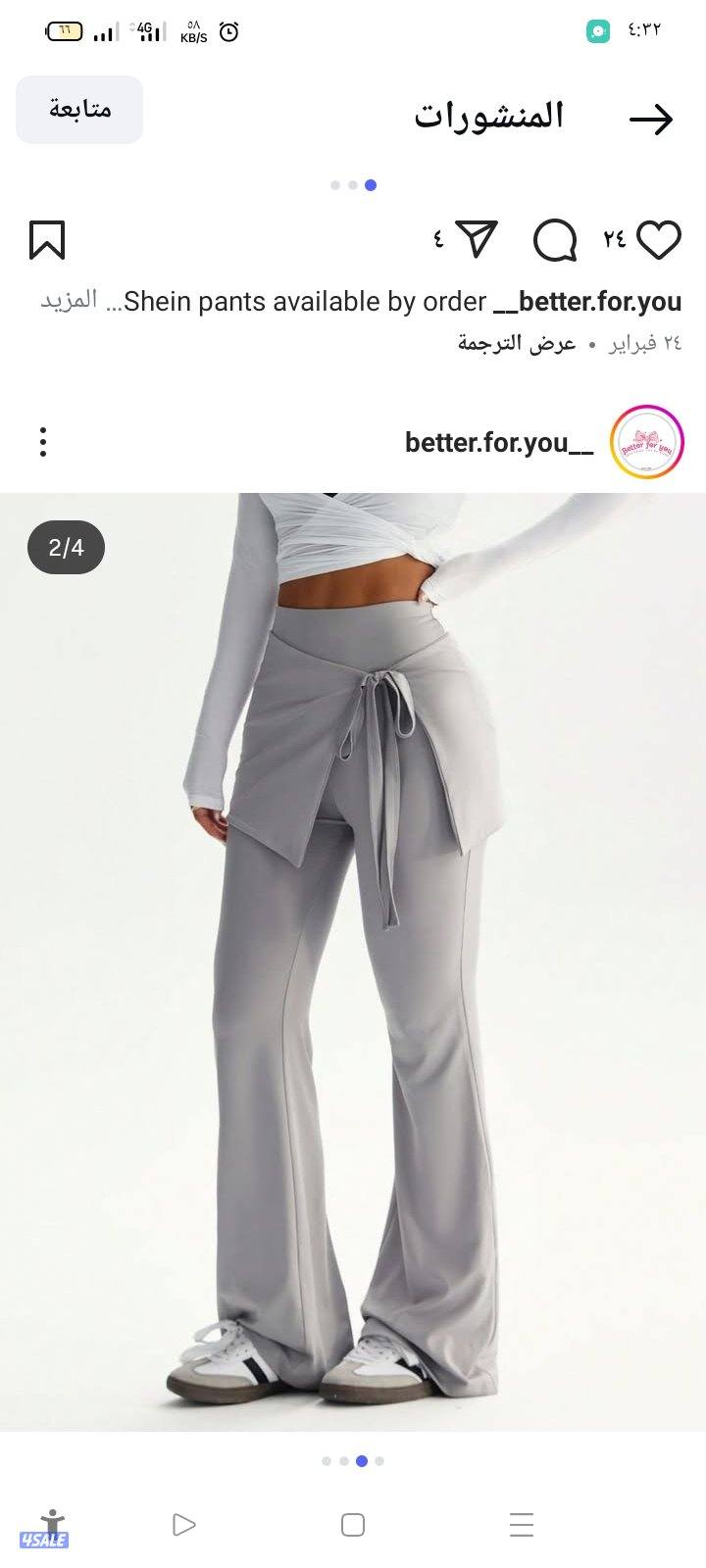706x1568 pixels.
Task: Open the grey pants photo
Action: (x=353, y=960)
